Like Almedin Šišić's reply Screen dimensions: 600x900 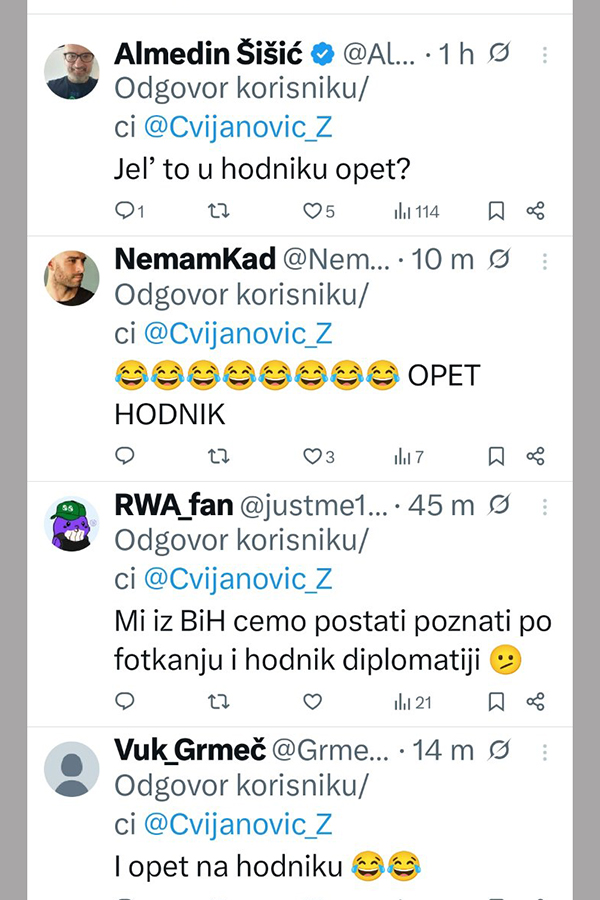click(x=313, y=211)
